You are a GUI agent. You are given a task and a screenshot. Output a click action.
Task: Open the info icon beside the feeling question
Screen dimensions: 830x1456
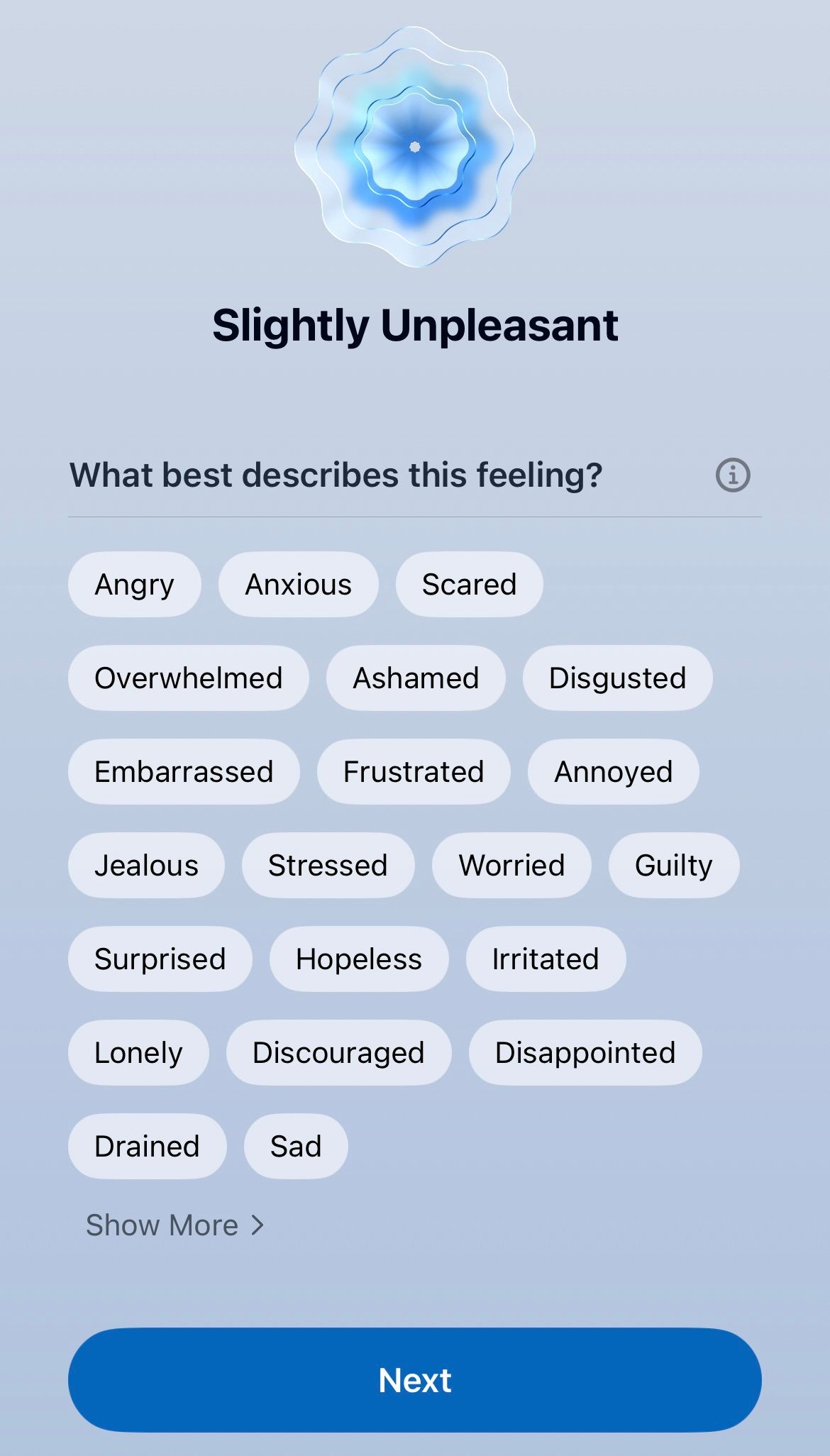(x=732, y=475)
